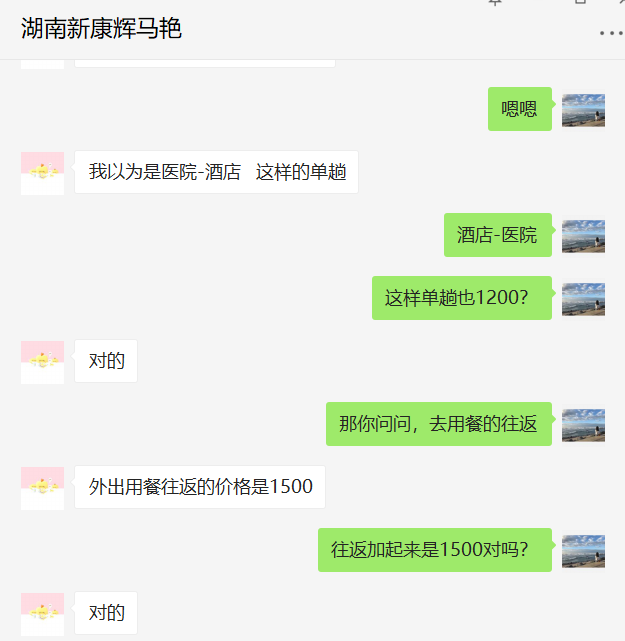Tap my avatar next to 这样单趟也1200? message
625x641 pixels.
[x=583, y=299]
